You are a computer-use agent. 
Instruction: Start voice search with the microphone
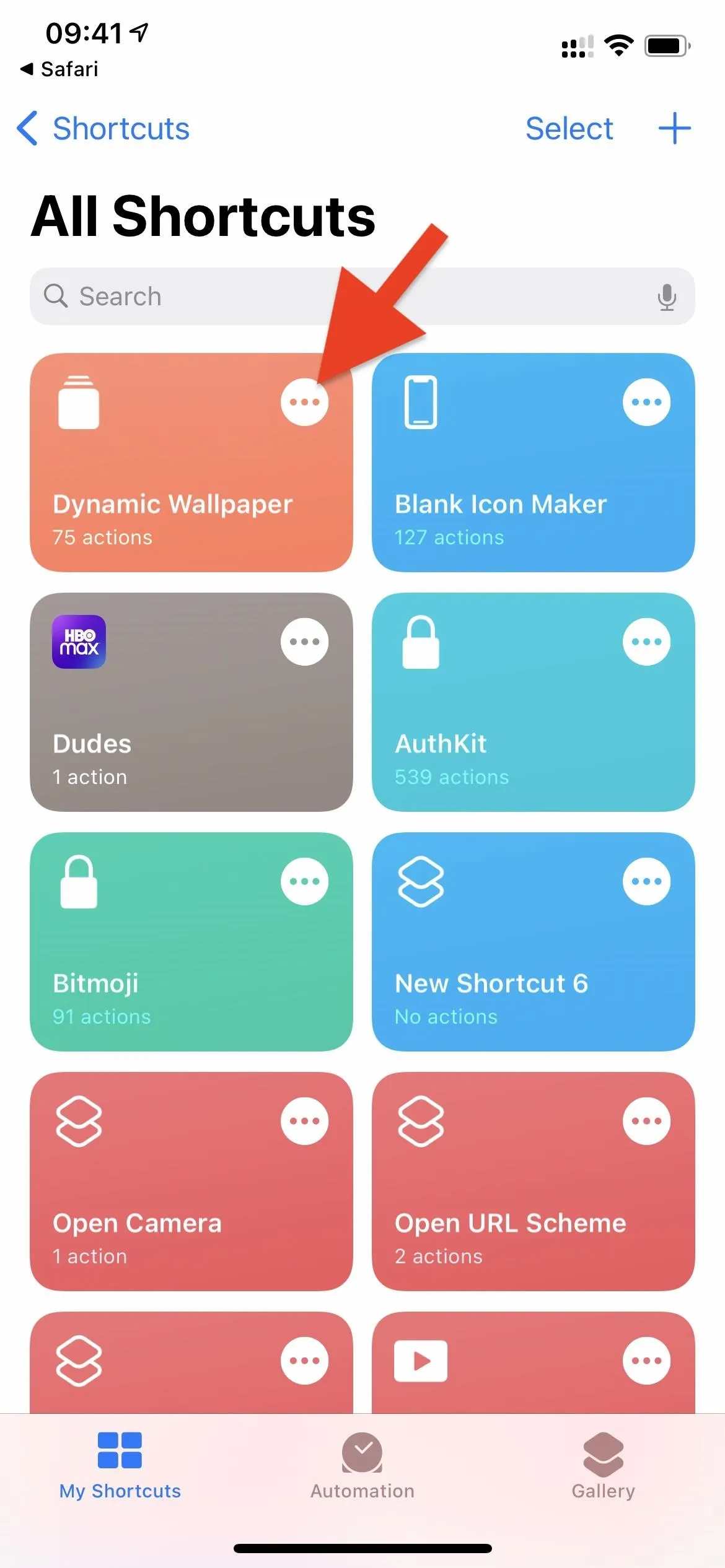(x=667, y=297)
